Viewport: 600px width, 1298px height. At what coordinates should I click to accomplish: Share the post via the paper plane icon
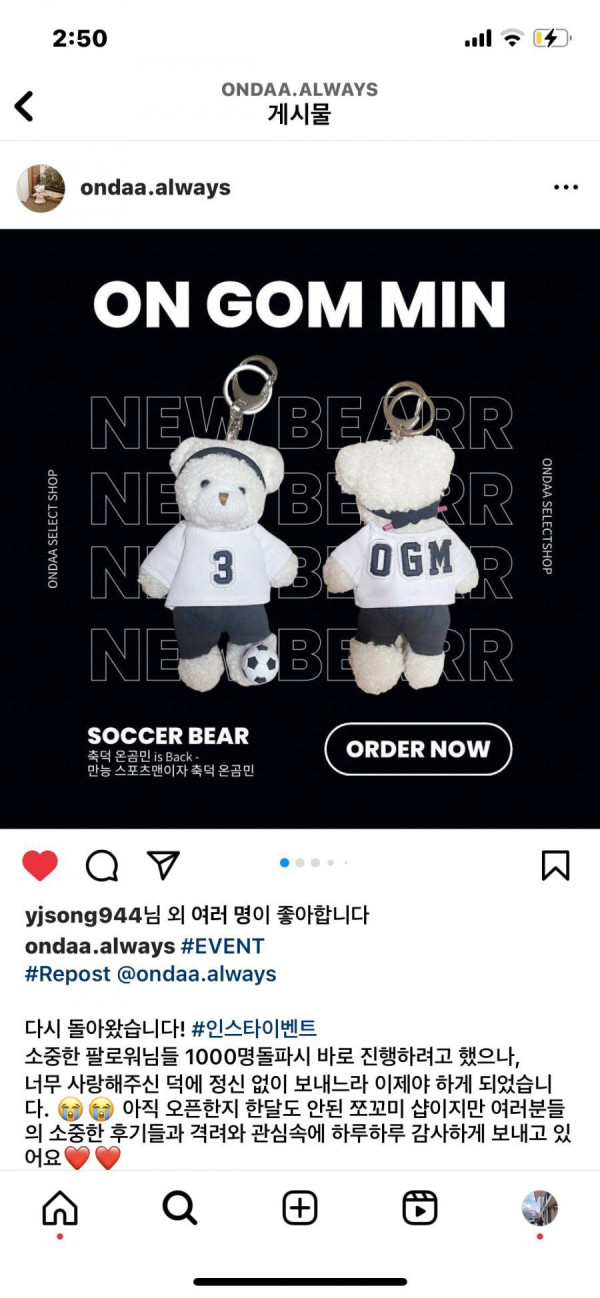click(163, 865)
